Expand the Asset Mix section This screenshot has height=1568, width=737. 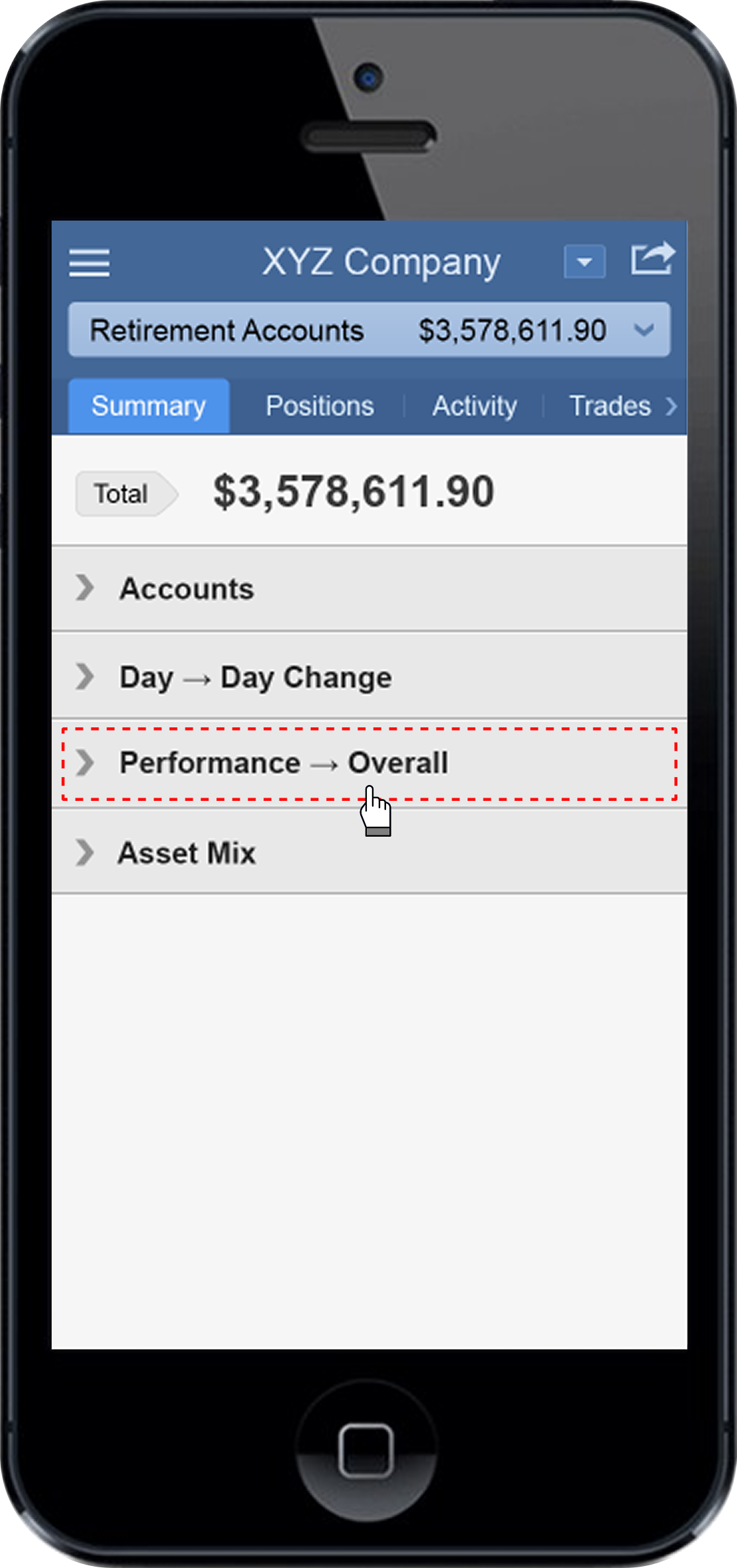369,853
